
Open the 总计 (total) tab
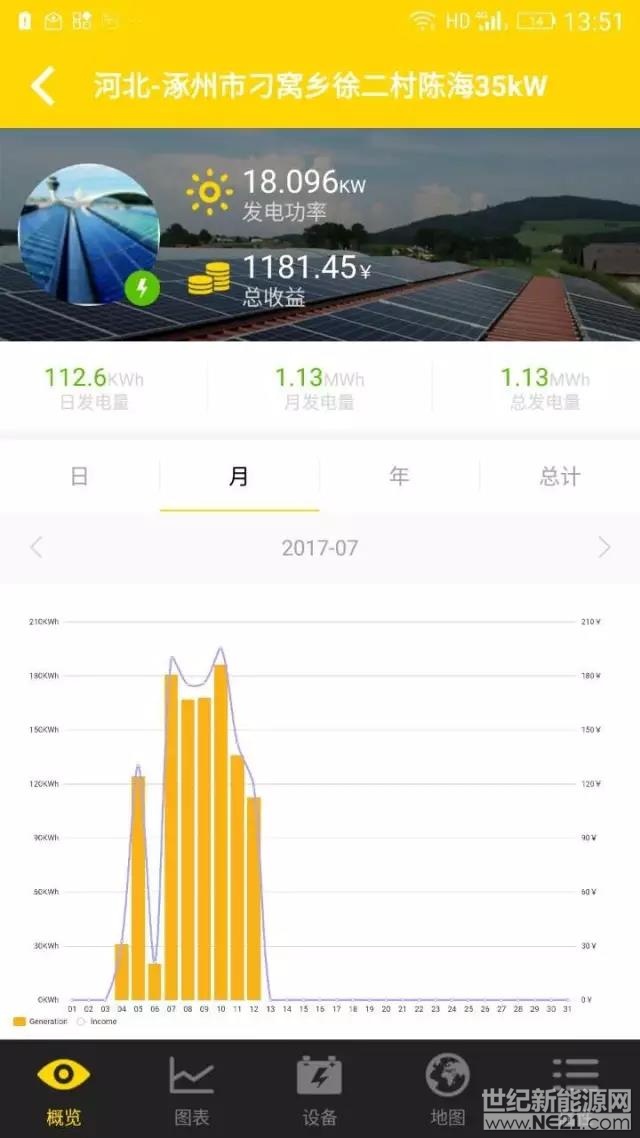(559, 477)
